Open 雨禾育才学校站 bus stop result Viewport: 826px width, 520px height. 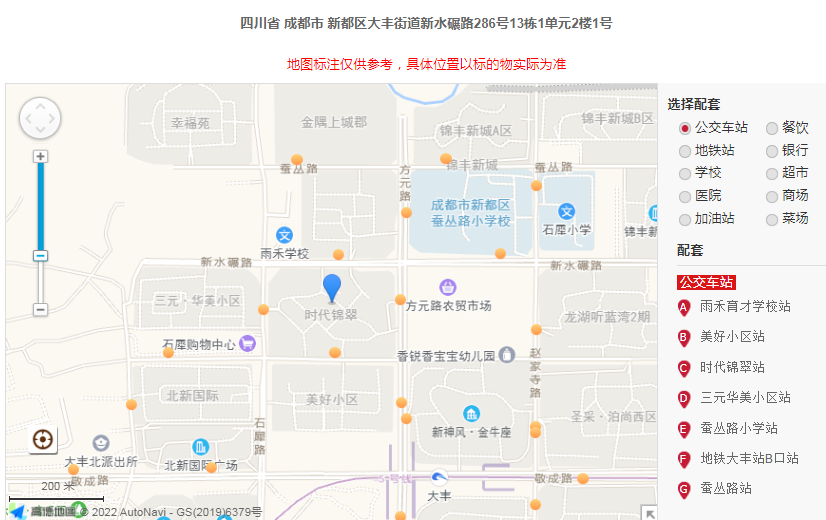pos(745,306)
